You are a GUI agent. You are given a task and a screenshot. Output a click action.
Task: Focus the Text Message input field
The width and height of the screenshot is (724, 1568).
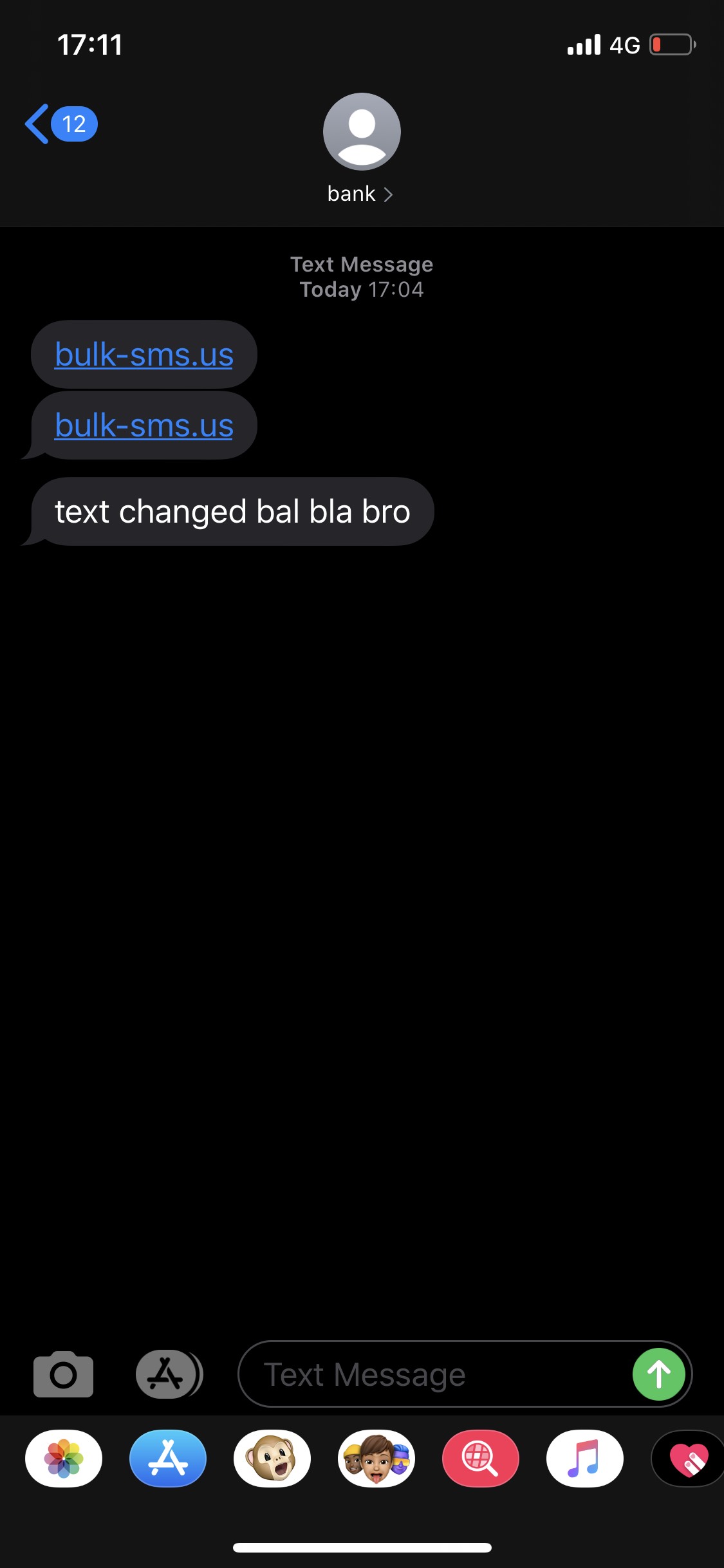click(x=434, y=1374)
